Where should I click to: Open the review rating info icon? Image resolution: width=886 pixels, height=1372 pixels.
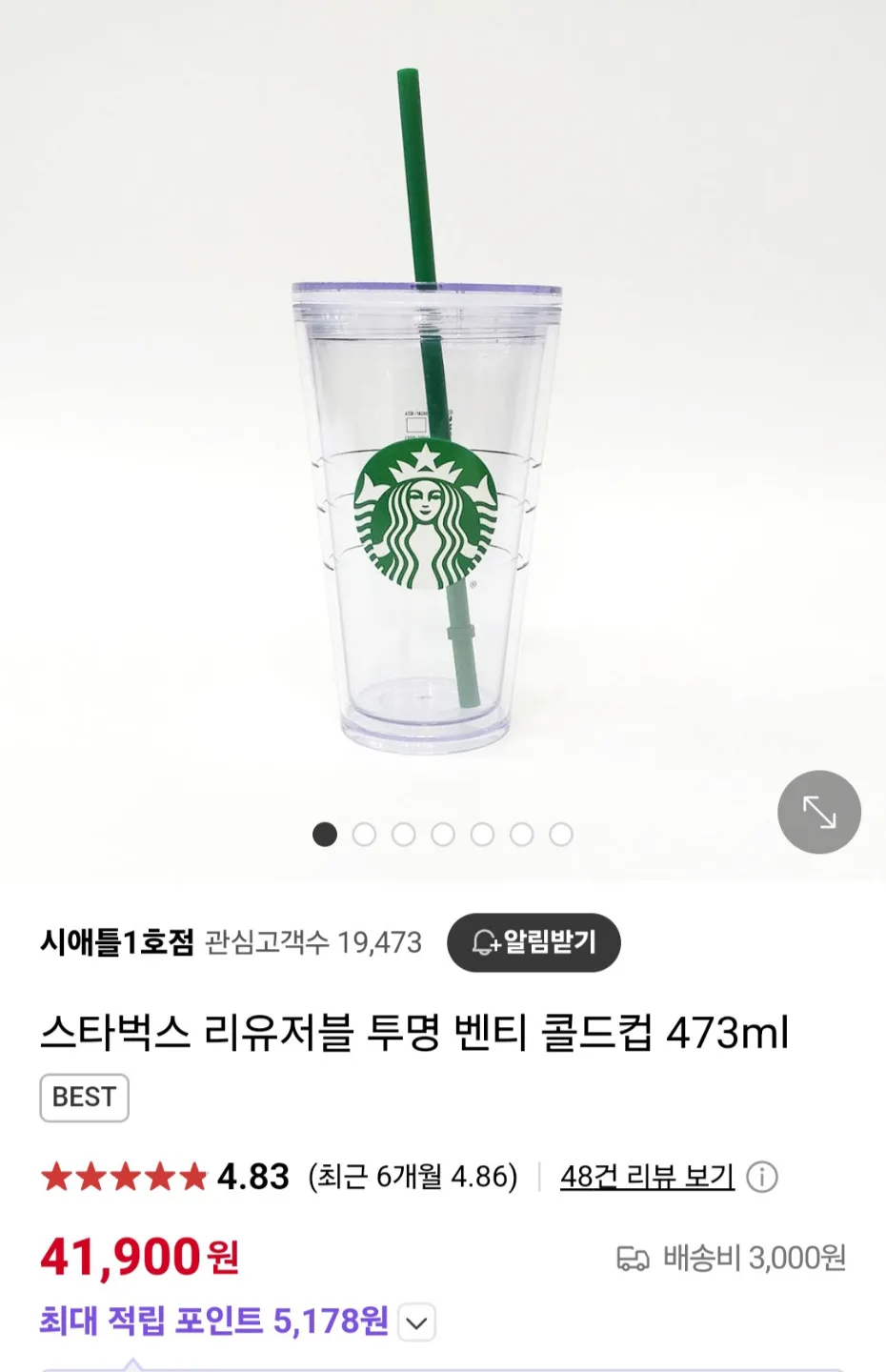point(762,1177)
